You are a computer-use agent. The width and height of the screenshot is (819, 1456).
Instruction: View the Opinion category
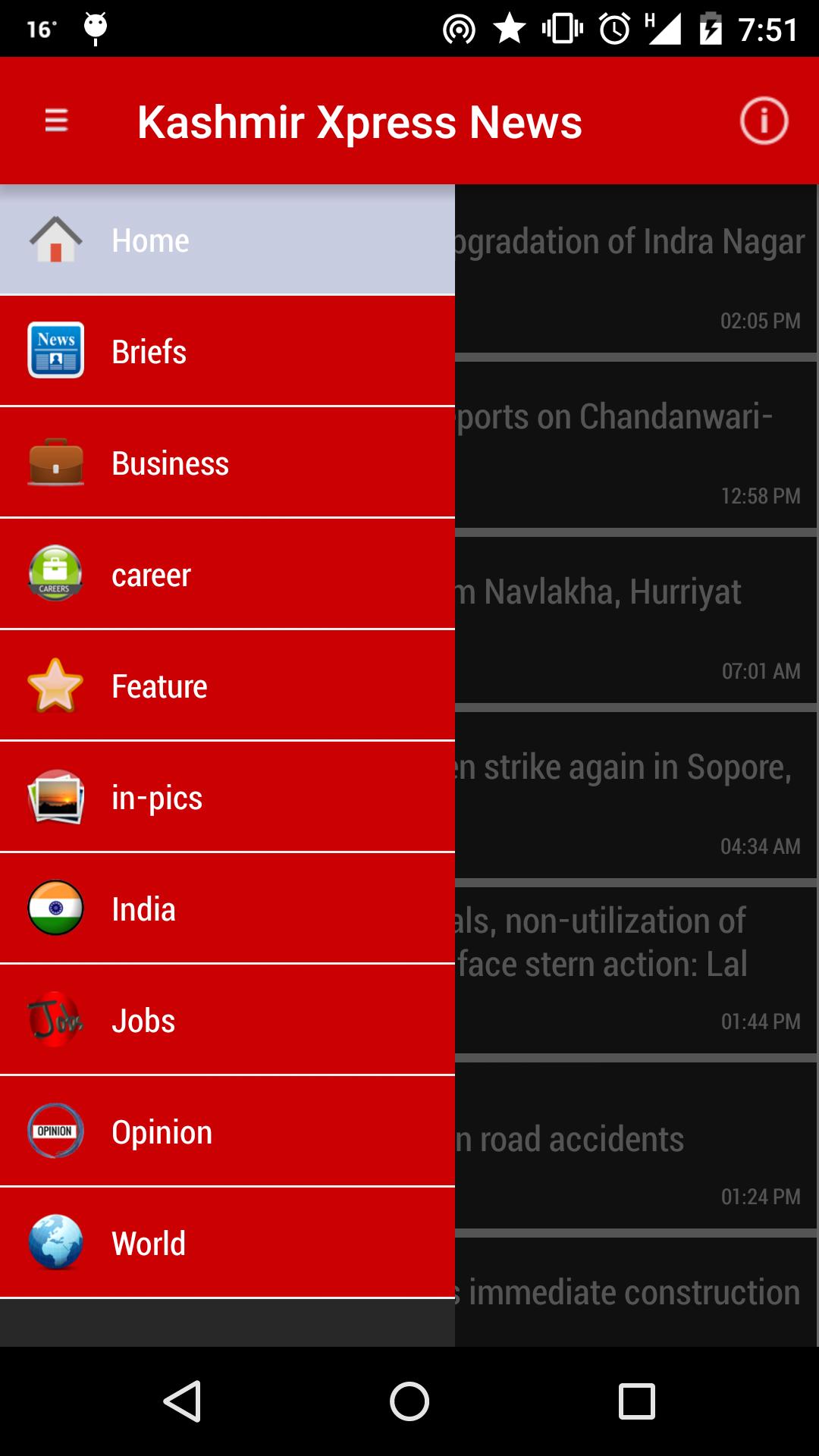227,1131
